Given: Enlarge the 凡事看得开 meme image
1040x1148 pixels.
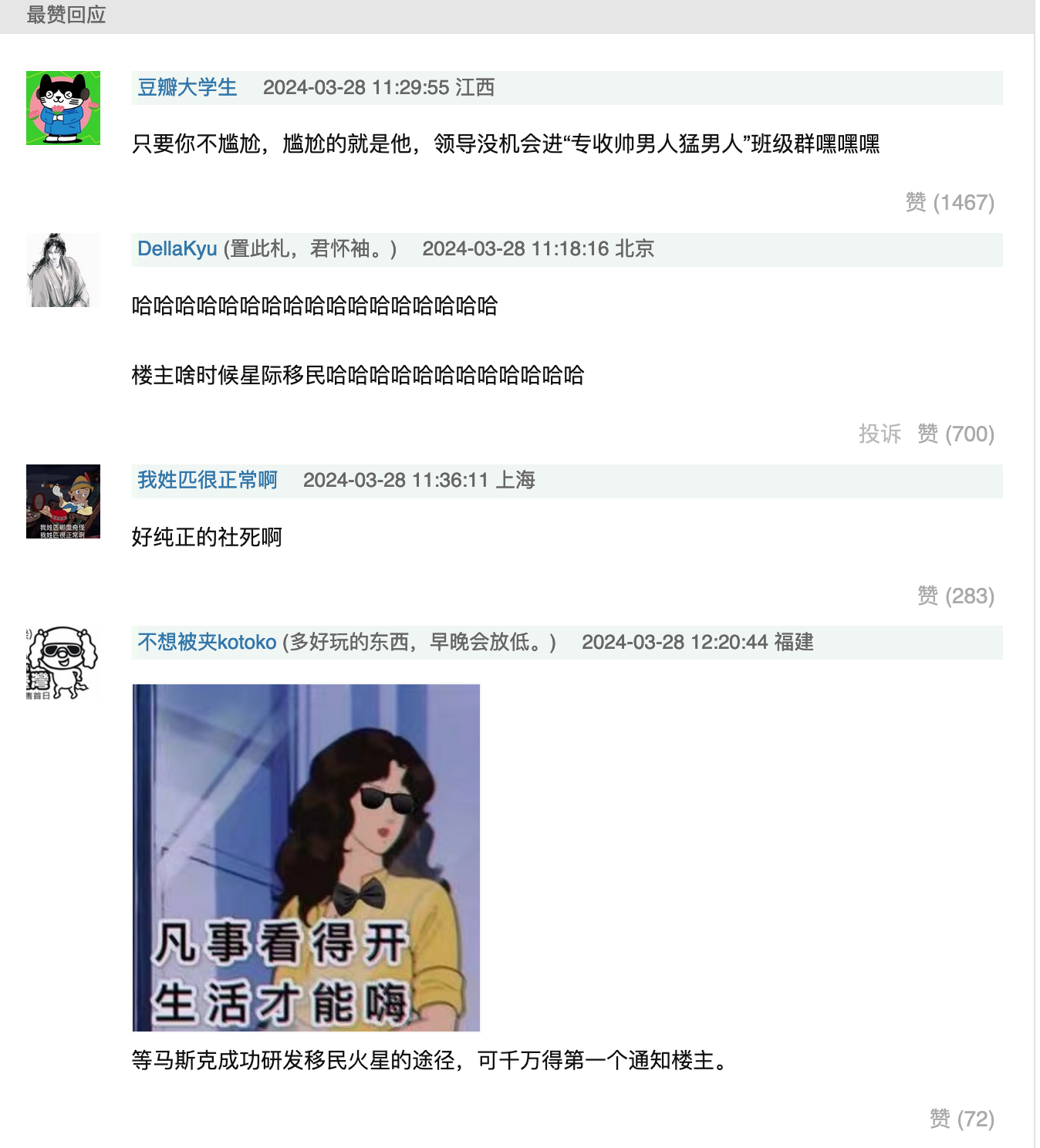Looking at the screenshot, I should click(306, 857).
